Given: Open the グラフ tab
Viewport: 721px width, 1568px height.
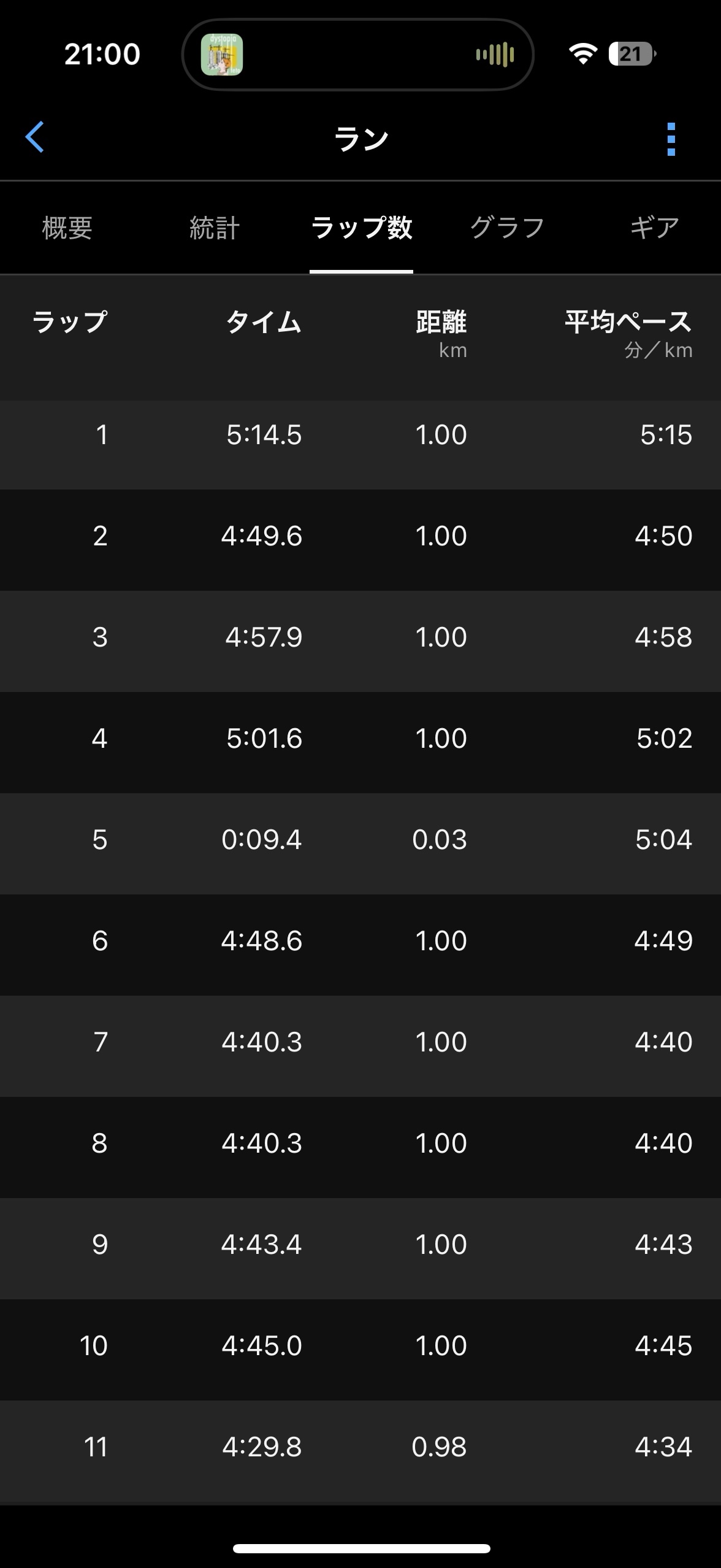Looking at the screenshot, I should (507, 228).
